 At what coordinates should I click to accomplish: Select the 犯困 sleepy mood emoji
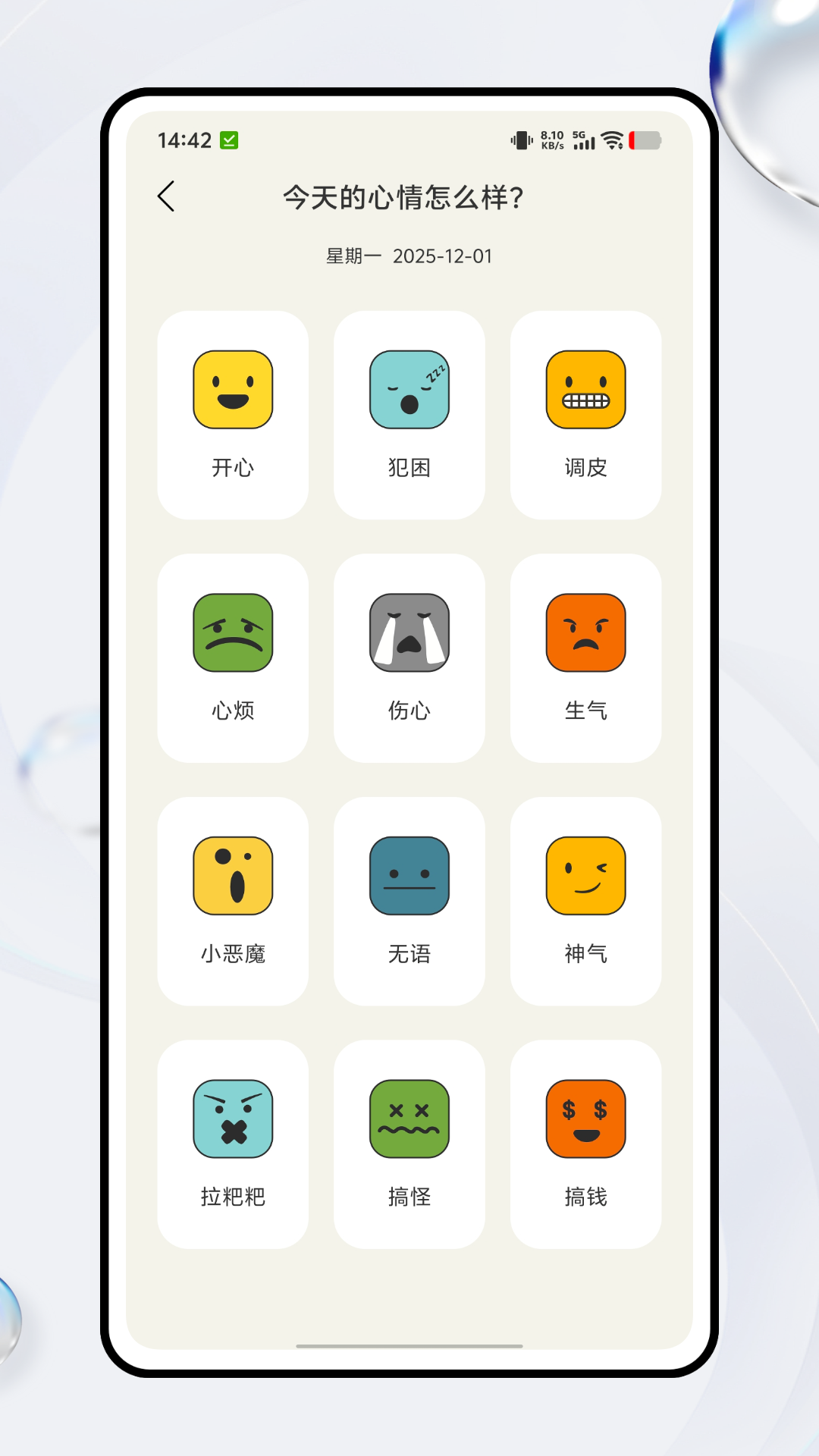coord(409,390)
